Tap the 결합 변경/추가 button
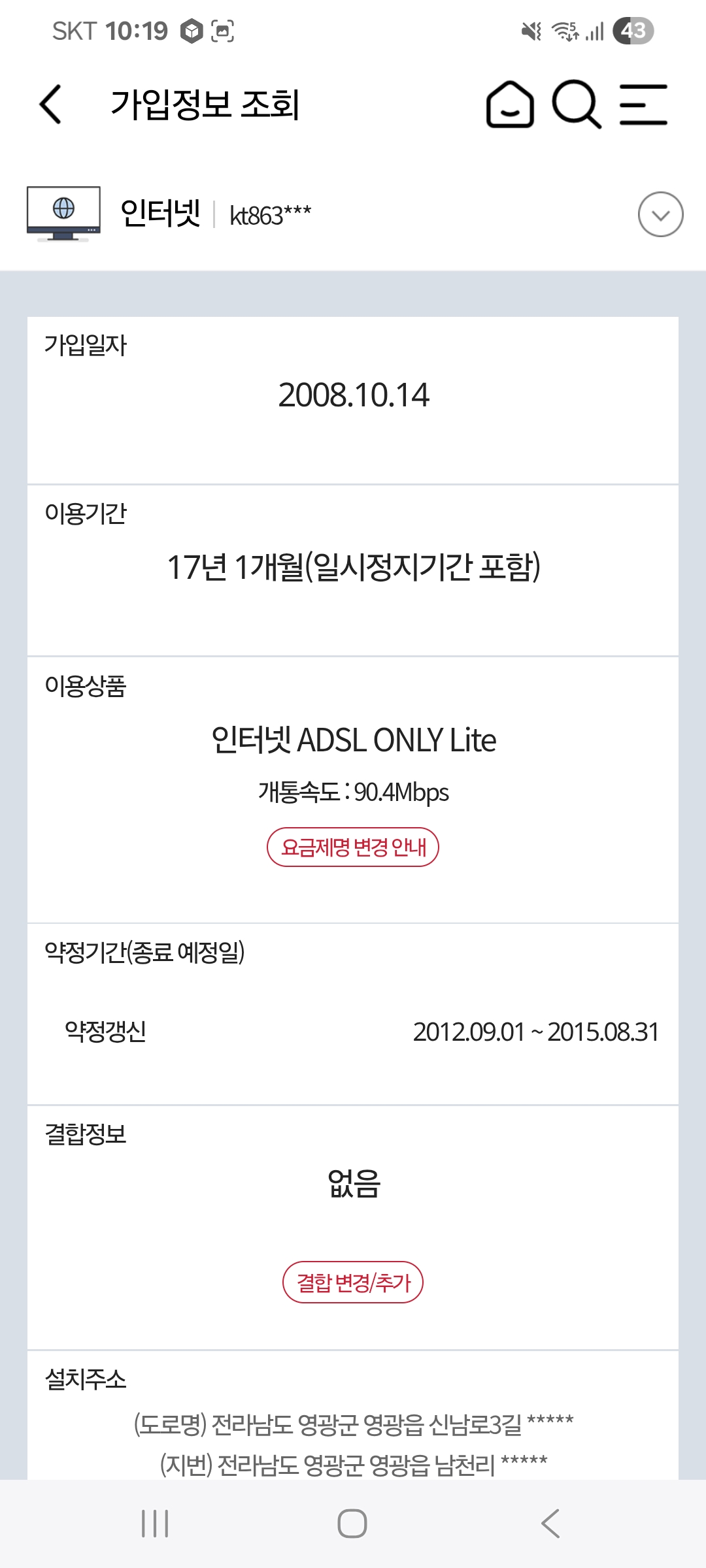The width and height of the screenshot is (706, 1568). pos(353,1282)
